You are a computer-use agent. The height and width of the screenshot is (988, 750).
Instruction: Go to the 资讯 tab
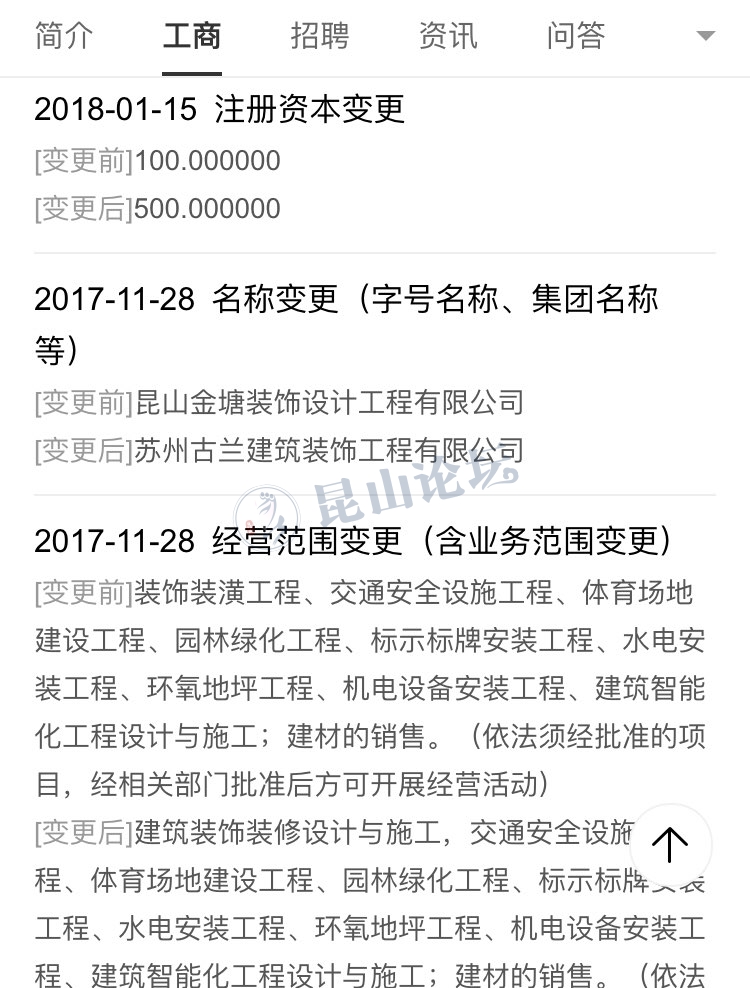point(448,36)
